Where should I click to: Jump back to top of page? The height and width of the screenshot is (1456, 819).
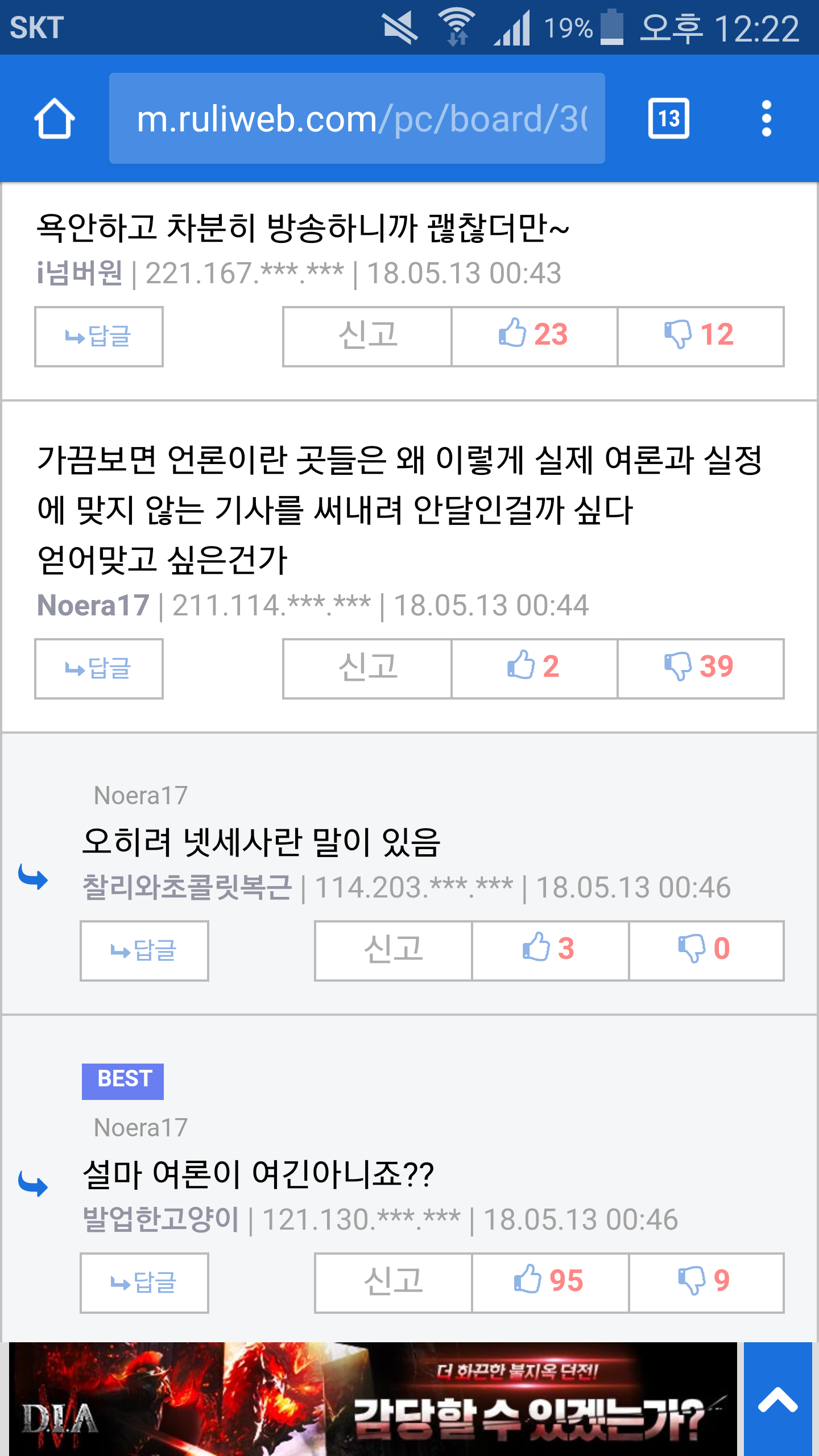[777, 1399]
